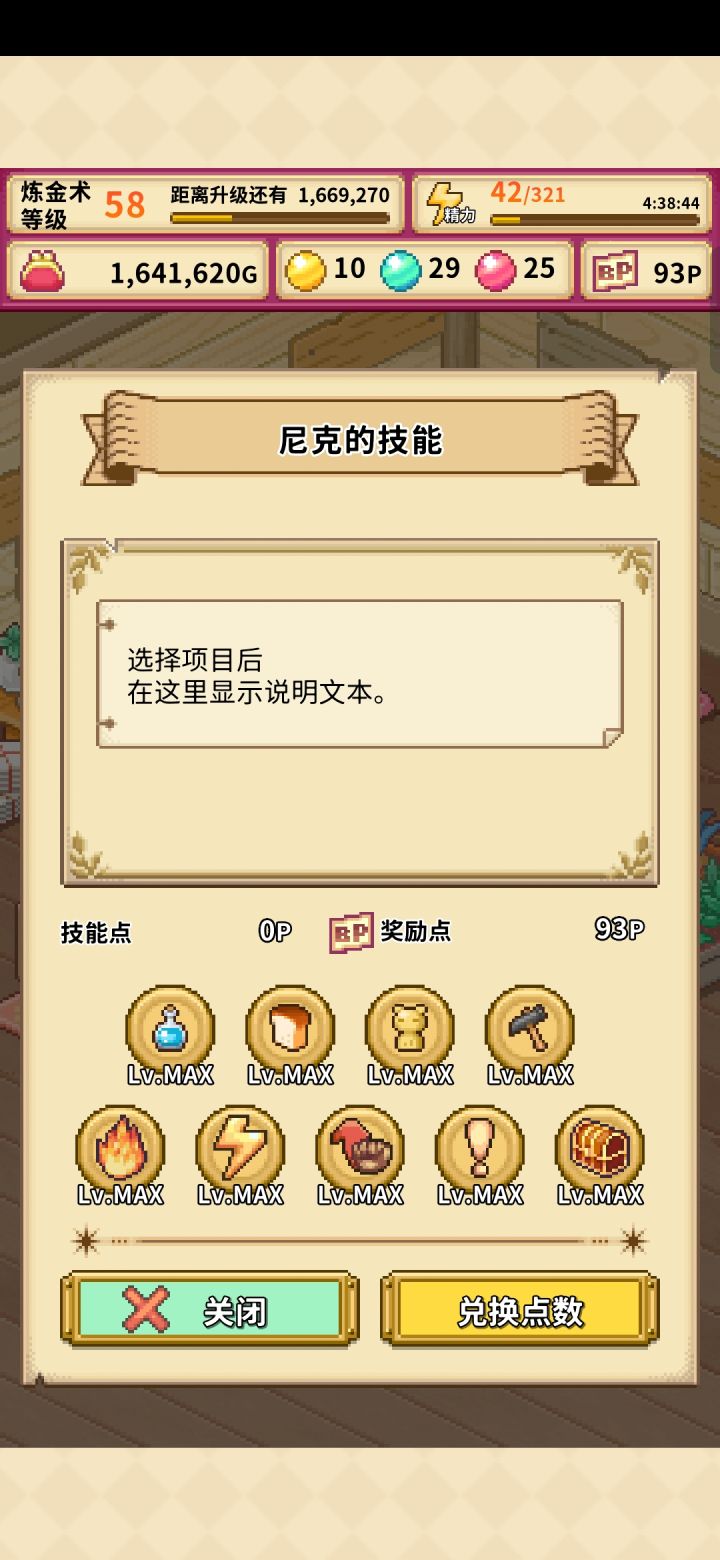Click the 93P reward points display
Image resolution: width=720 pixels, height=1560 pixels.
[x=652, y=270]
